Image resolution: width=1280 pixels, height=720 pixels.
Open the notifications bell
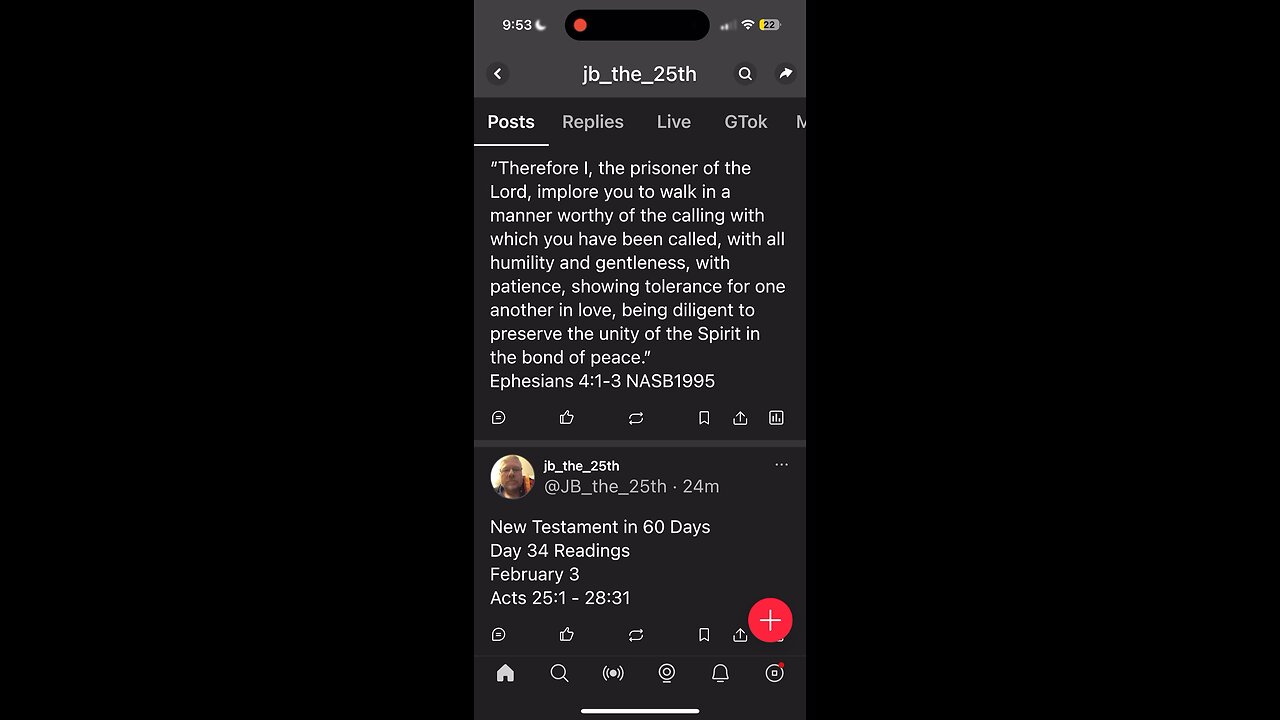pyautogui.click(x=720, y=674)
